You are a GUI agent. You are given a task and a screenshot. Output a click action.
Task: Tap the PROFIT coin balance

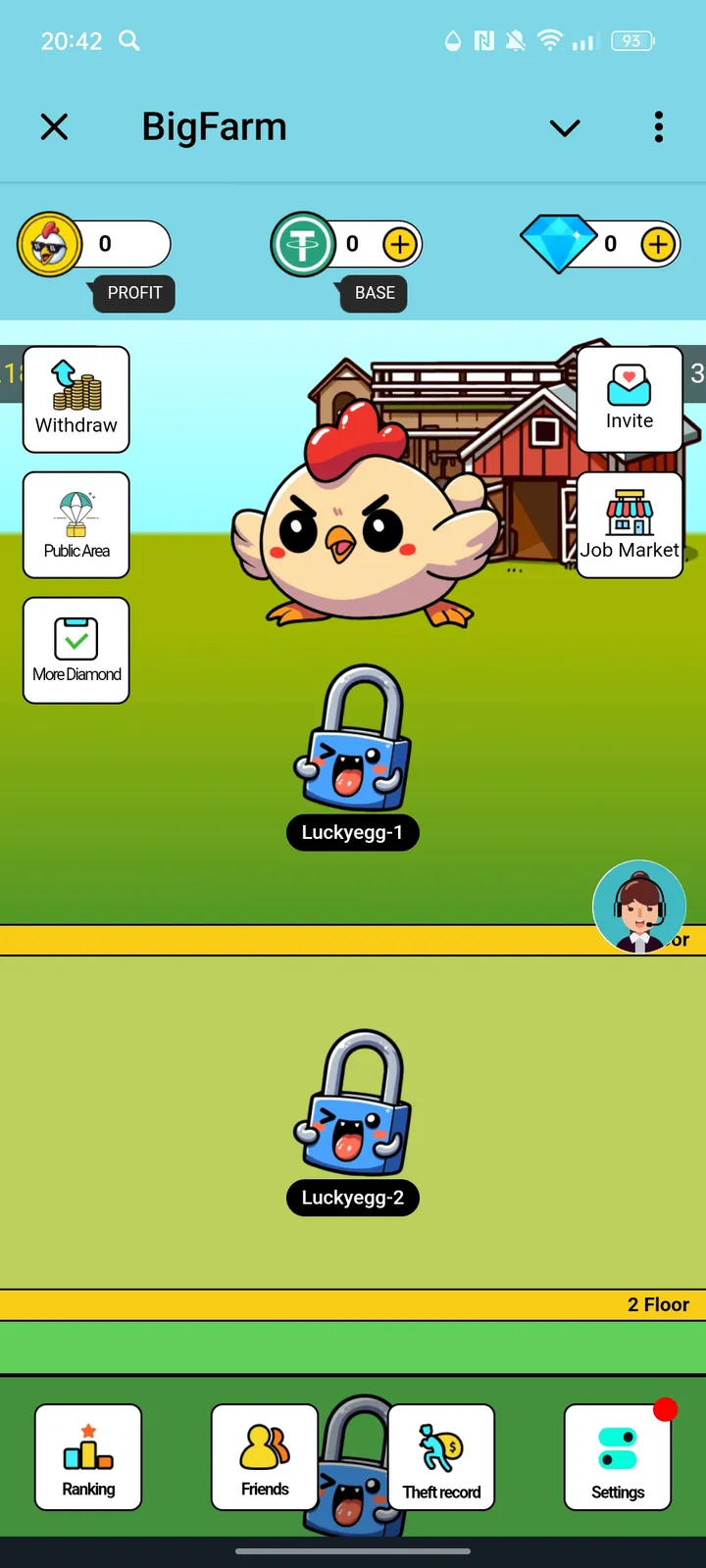click(x=93, y=244)
